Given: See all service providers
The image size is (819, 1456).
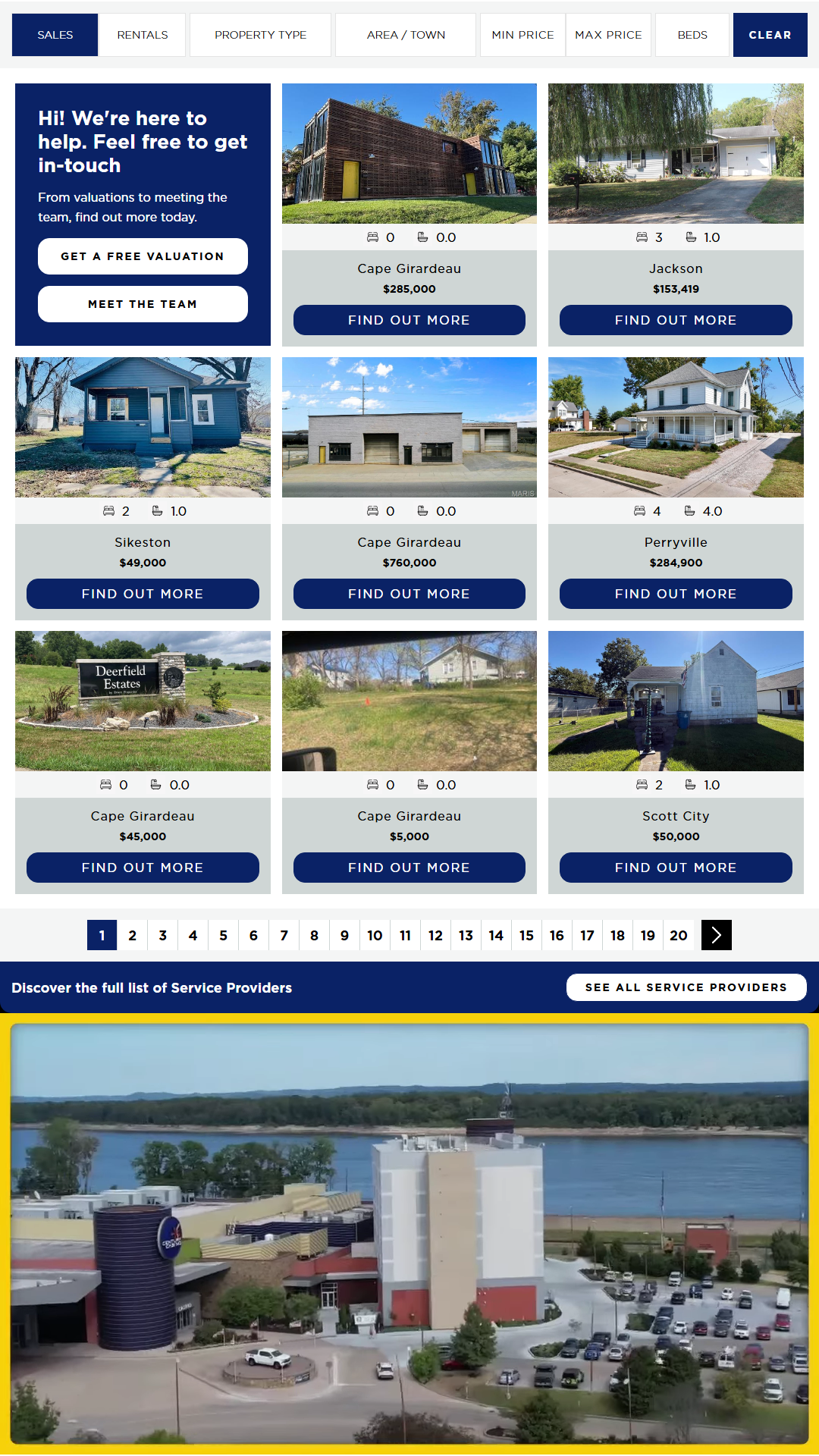Looking at the screenshot, I should click(x=686, y=987).
